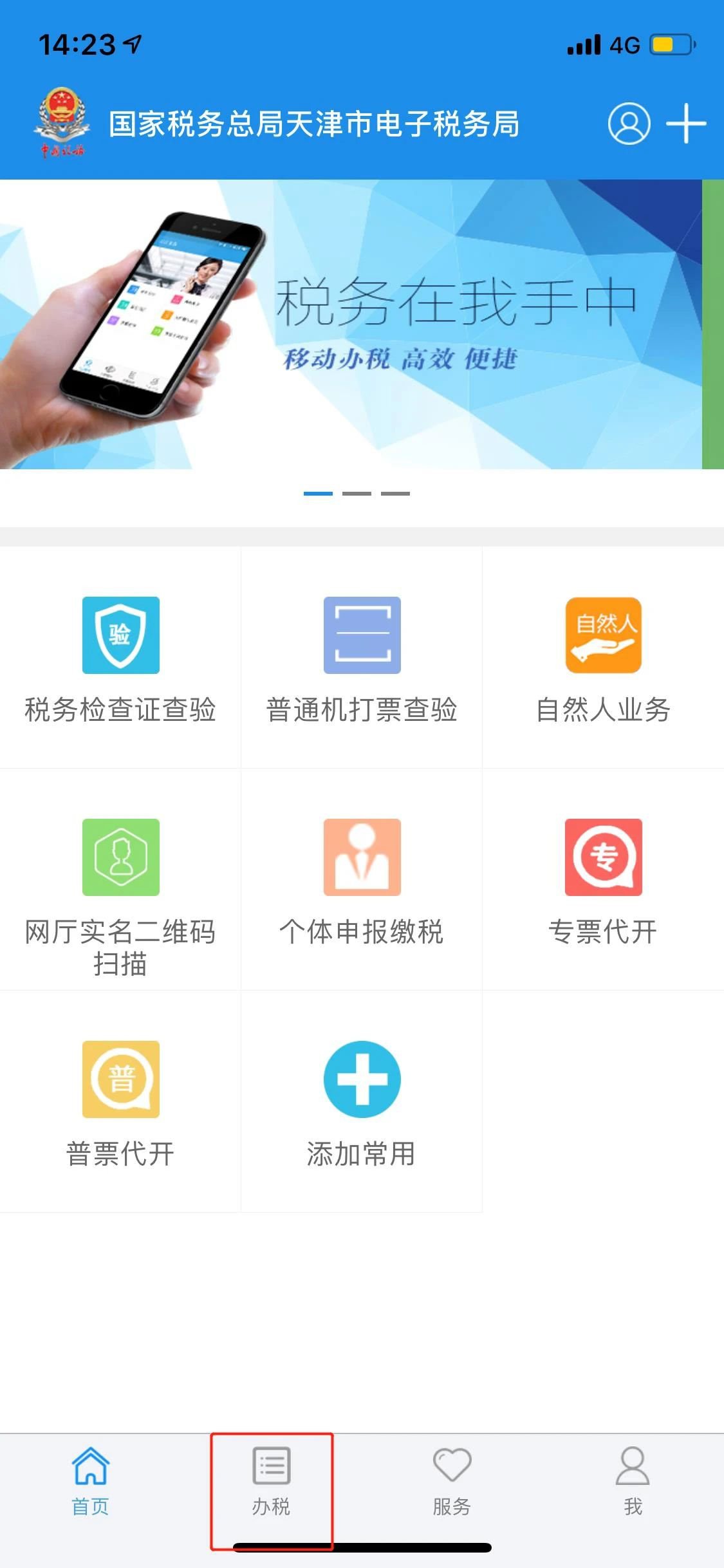The width and height of the screenshot is (724, 1568).
Task: Open the user account icon
Action: tap(629, 123)
